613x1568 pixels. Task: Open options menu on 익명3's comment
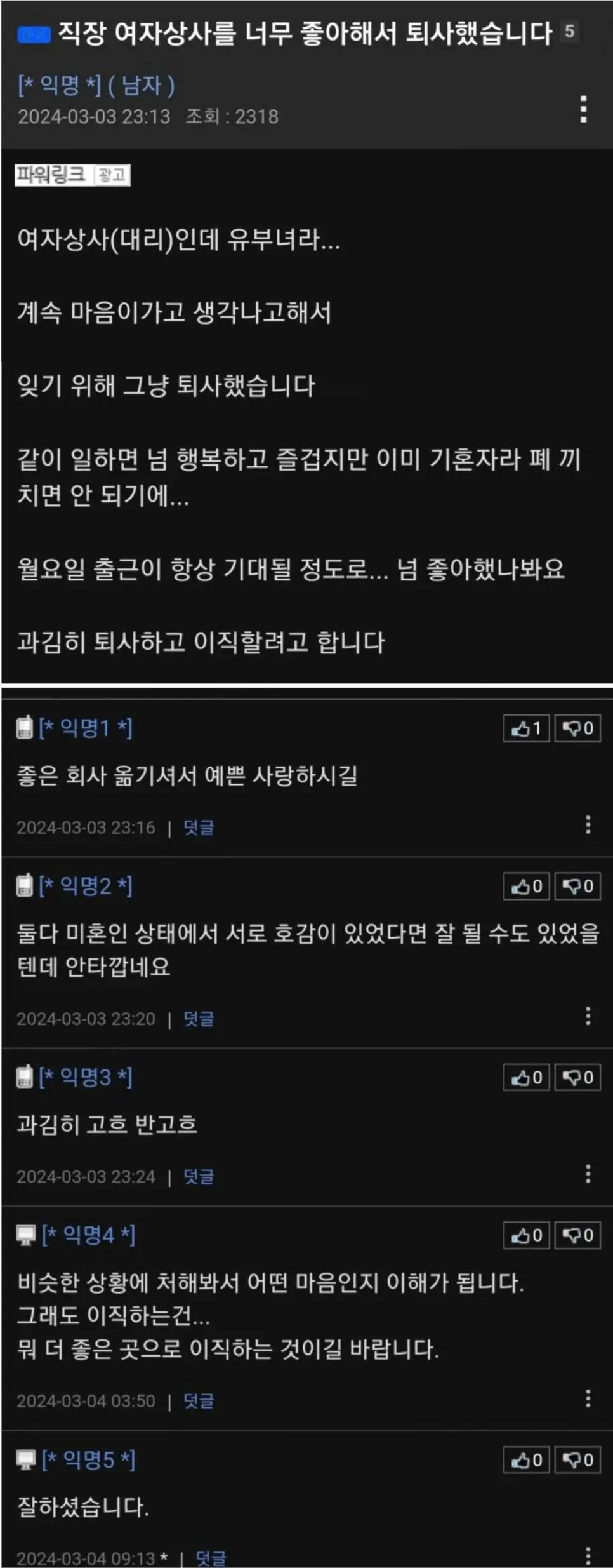click(588, 1174)
